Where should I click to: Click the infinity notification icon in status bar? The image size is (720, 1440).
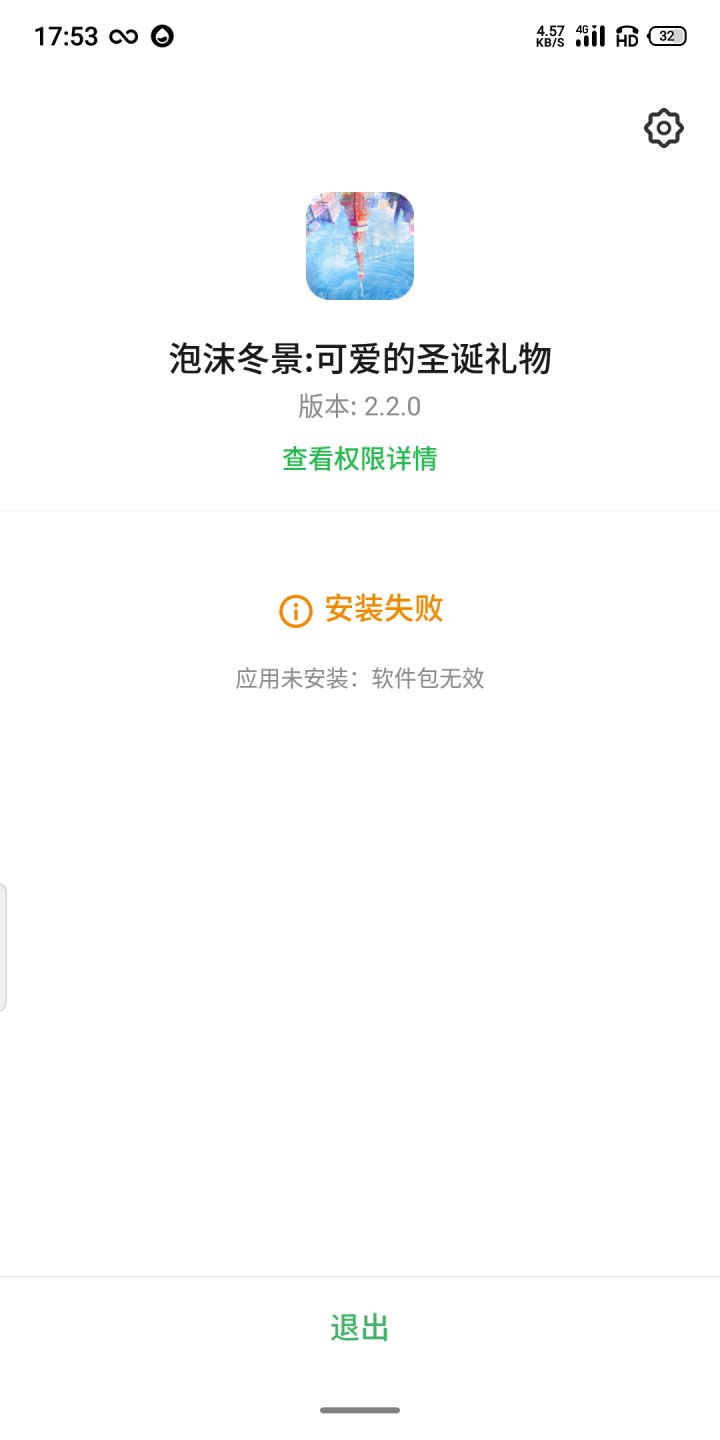[x=122, y=36]
